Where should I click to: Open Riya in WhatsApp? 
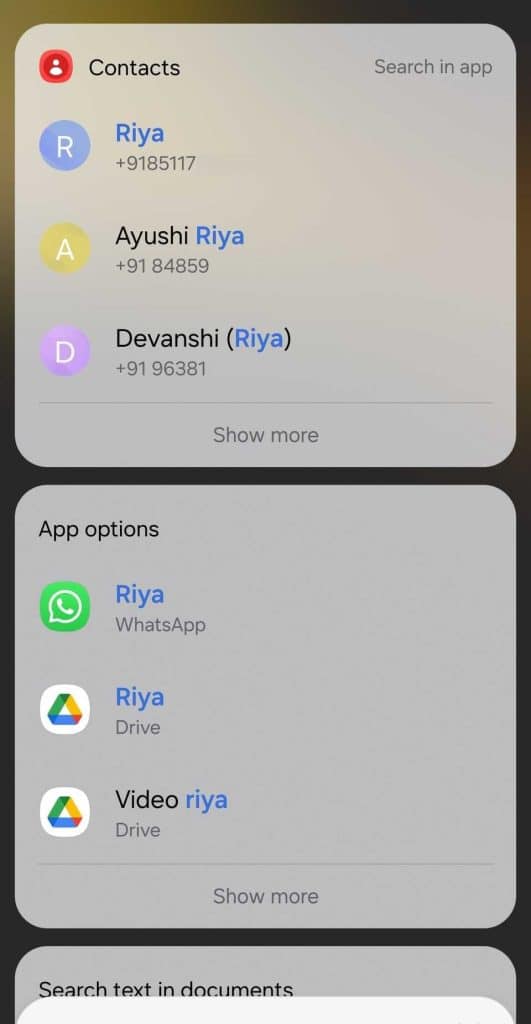tap(265, 607)
